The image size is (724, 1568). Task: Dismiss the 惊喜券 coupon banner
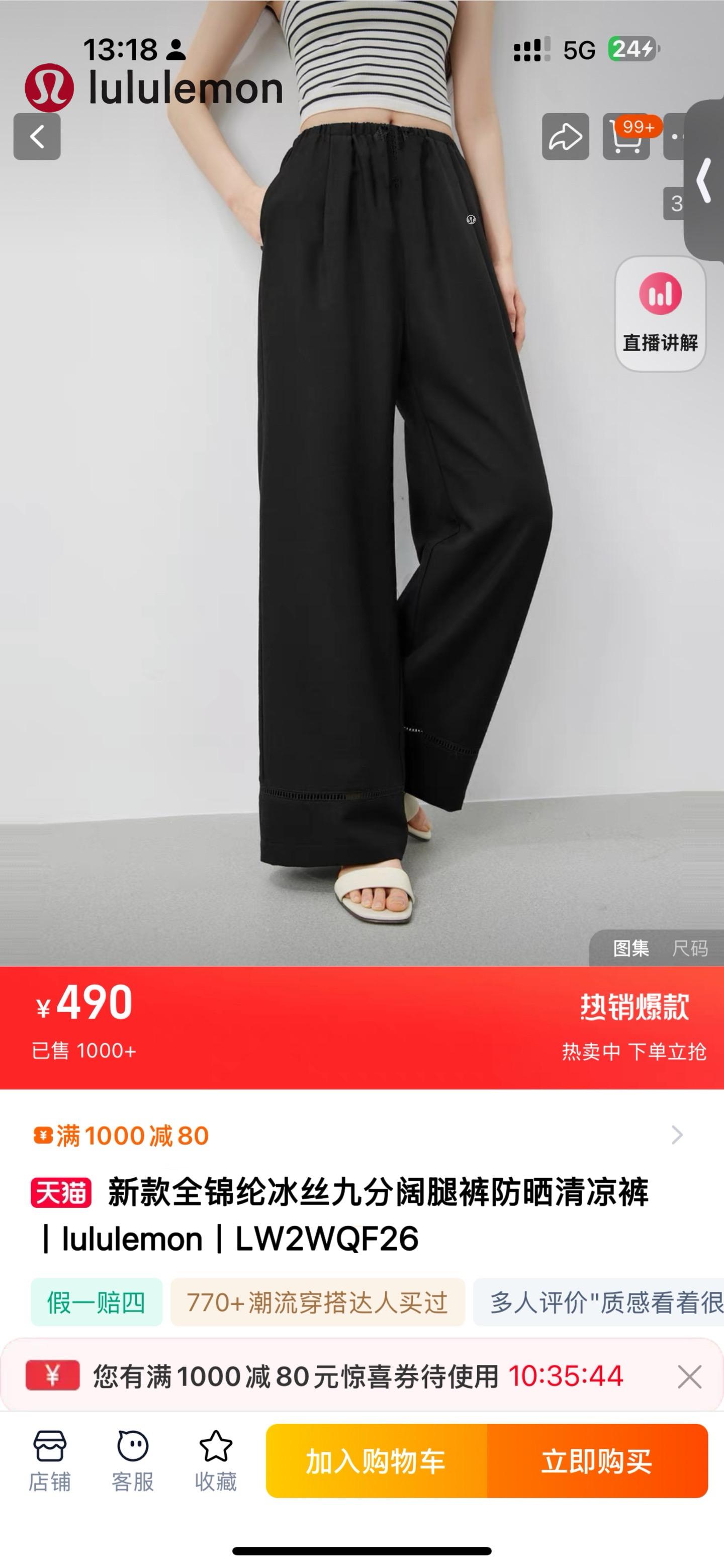coord(689,1376)
